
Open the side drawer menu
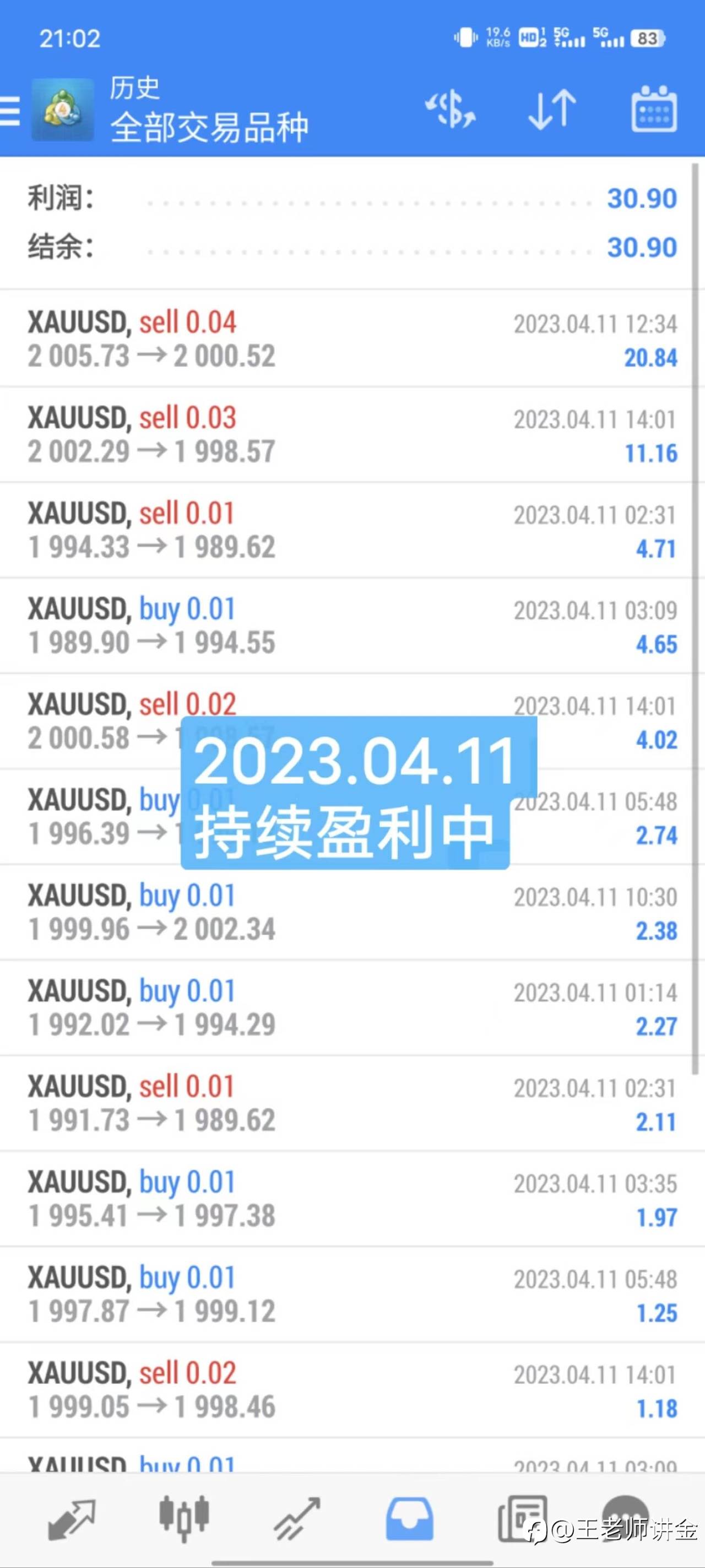coord(10,111)
